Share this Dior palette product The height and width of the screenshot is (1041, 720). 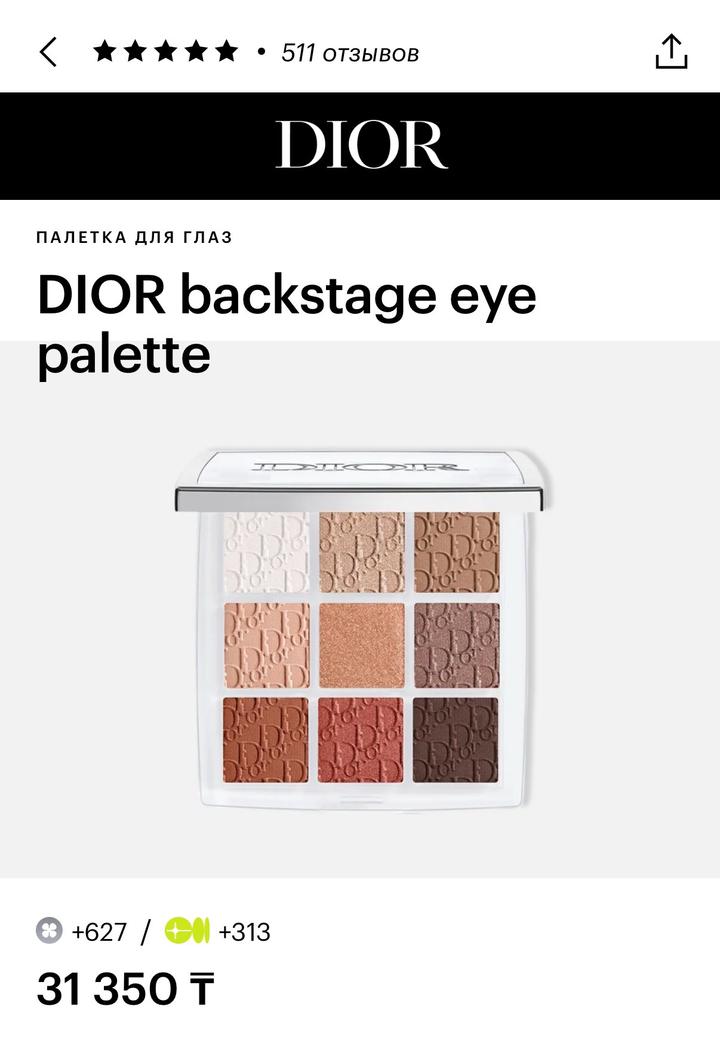(x=671, y=52)
